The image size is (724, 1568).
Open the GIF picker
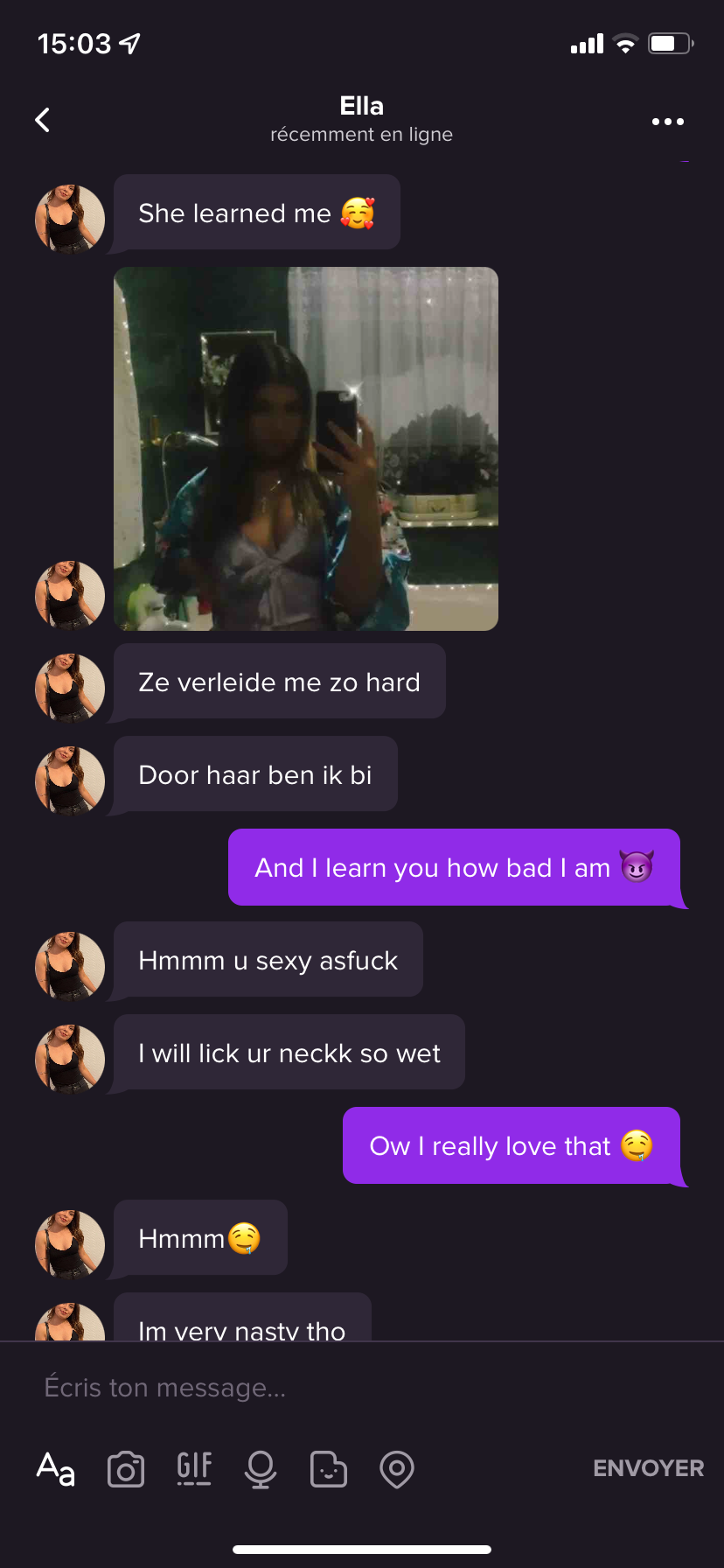tap(194, 1469)
